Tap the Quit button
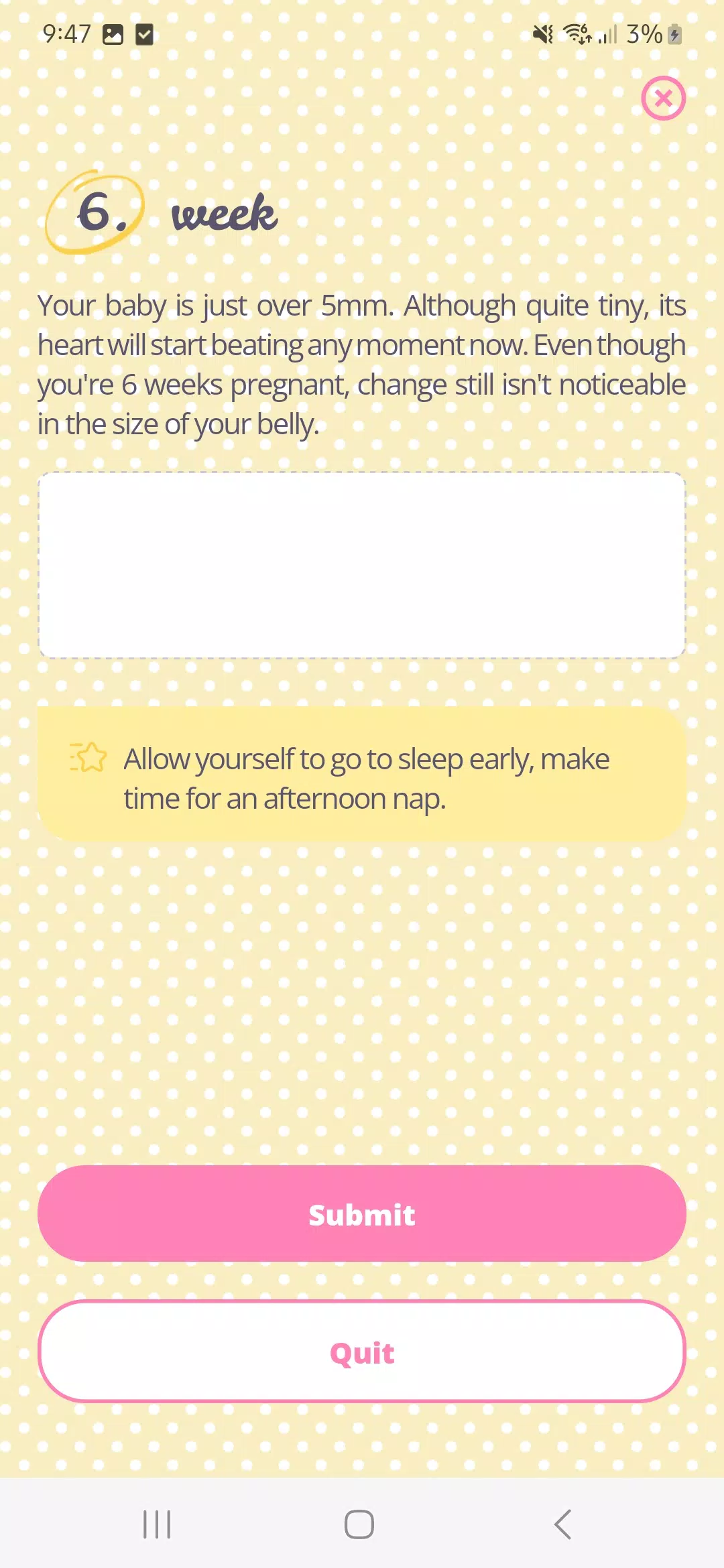The height and width of the screenshot is (1568, 724). tap(362, 1352)
